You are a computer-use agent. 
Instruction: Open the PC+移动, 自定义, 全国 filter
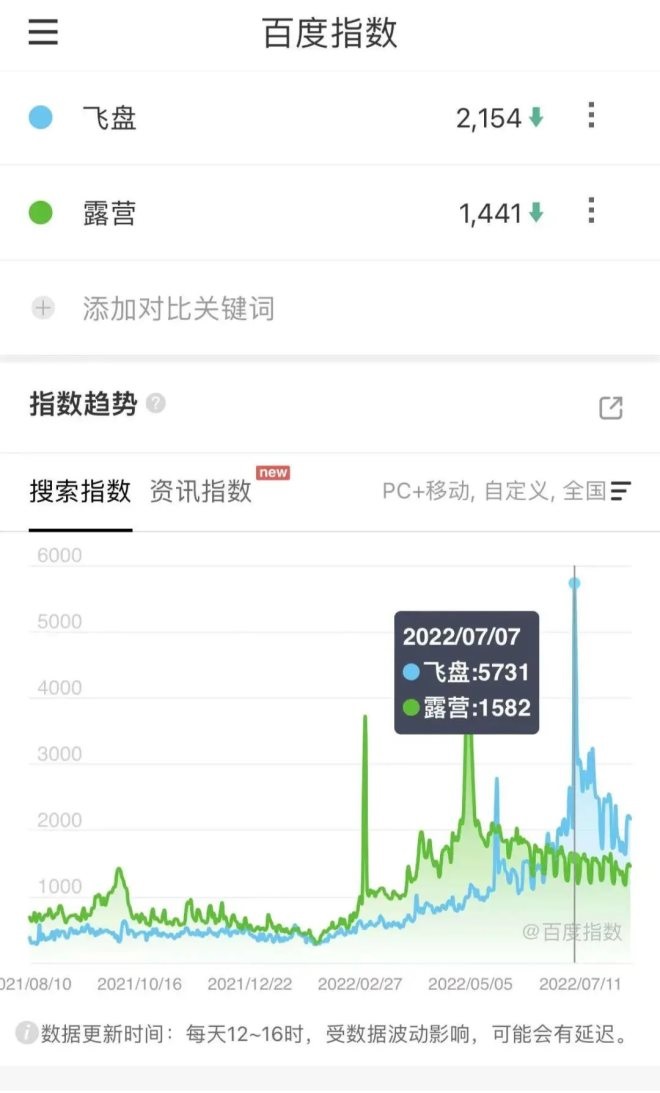coord(506,491)
